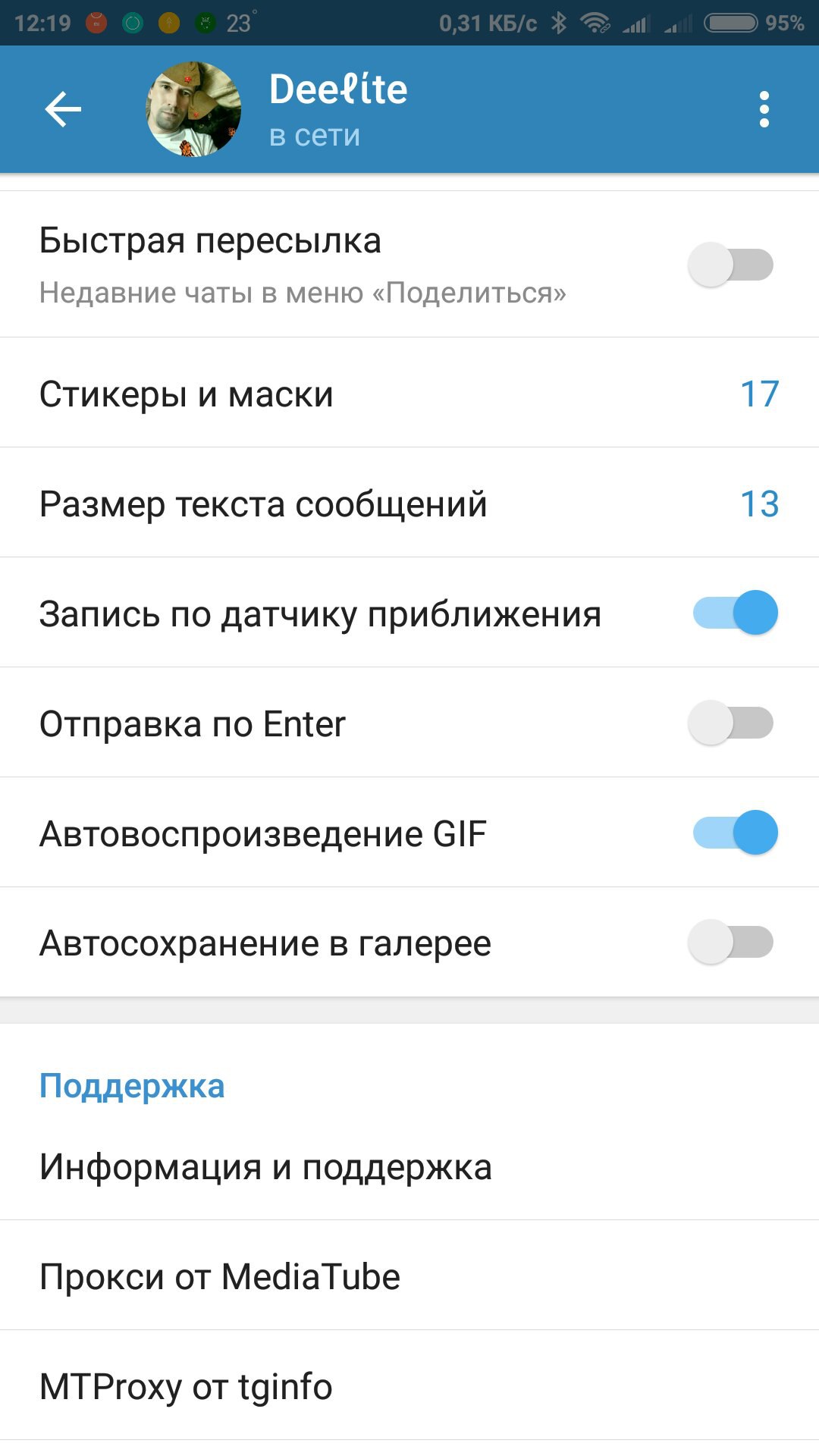Select Прокси от MediaTube
This screenshot has height=1456, width=819.
(x=409, y=1276)
